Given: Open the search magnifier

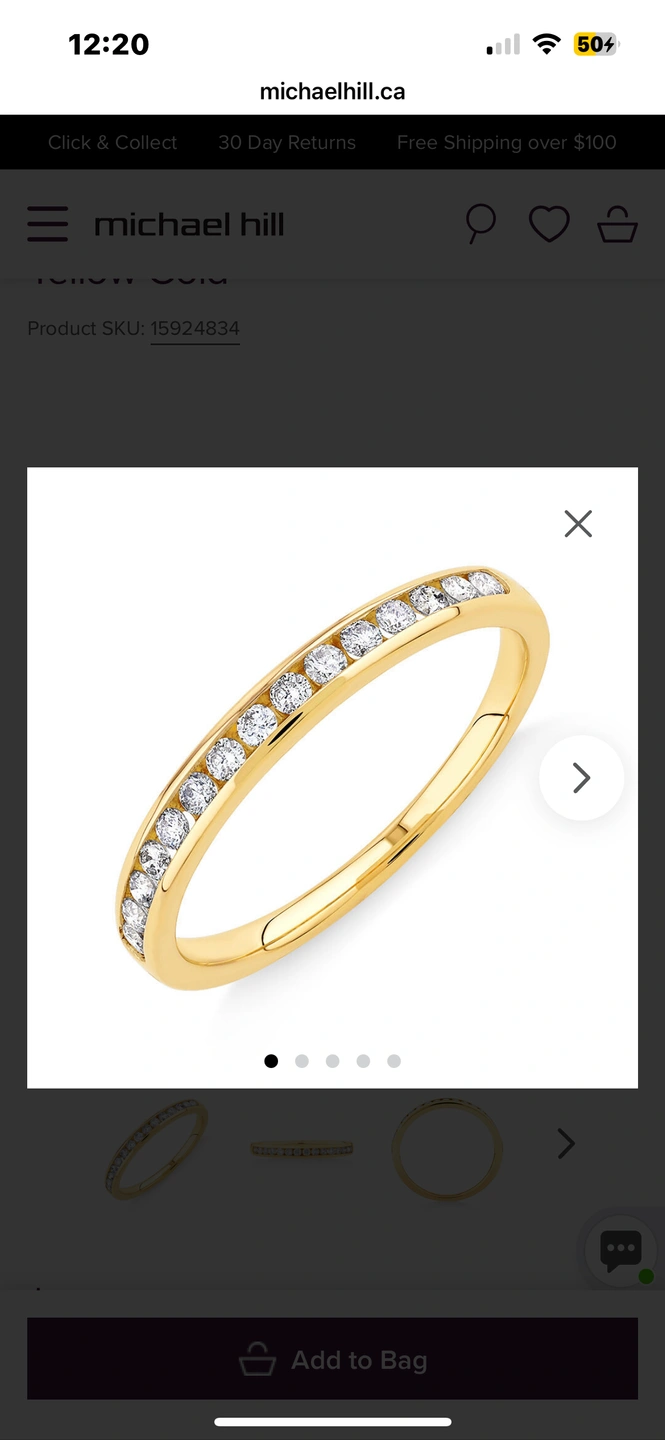Looking at the screenshot, I should [x=481, y=224].
